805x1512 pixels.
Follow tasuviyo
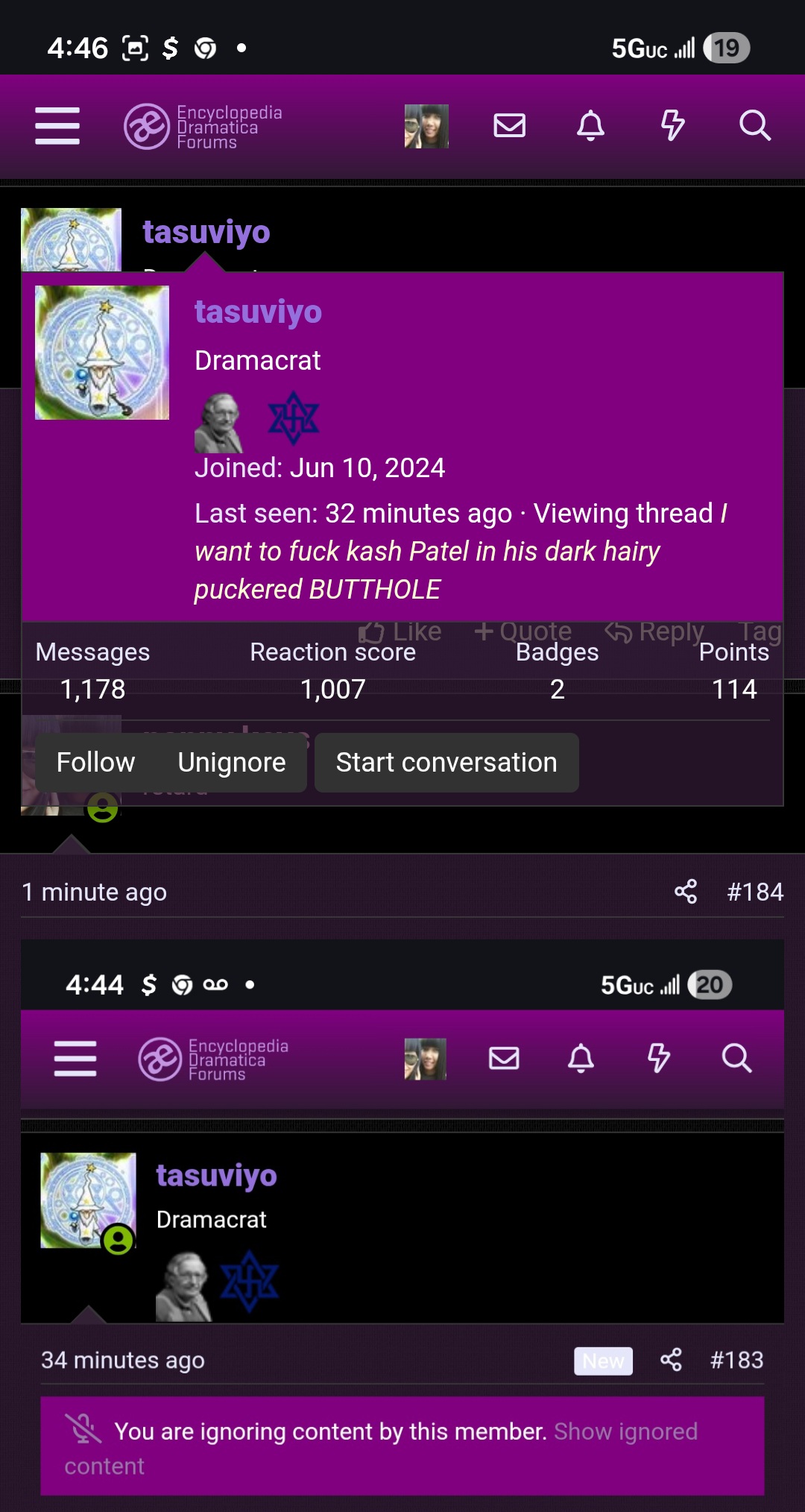95,763
